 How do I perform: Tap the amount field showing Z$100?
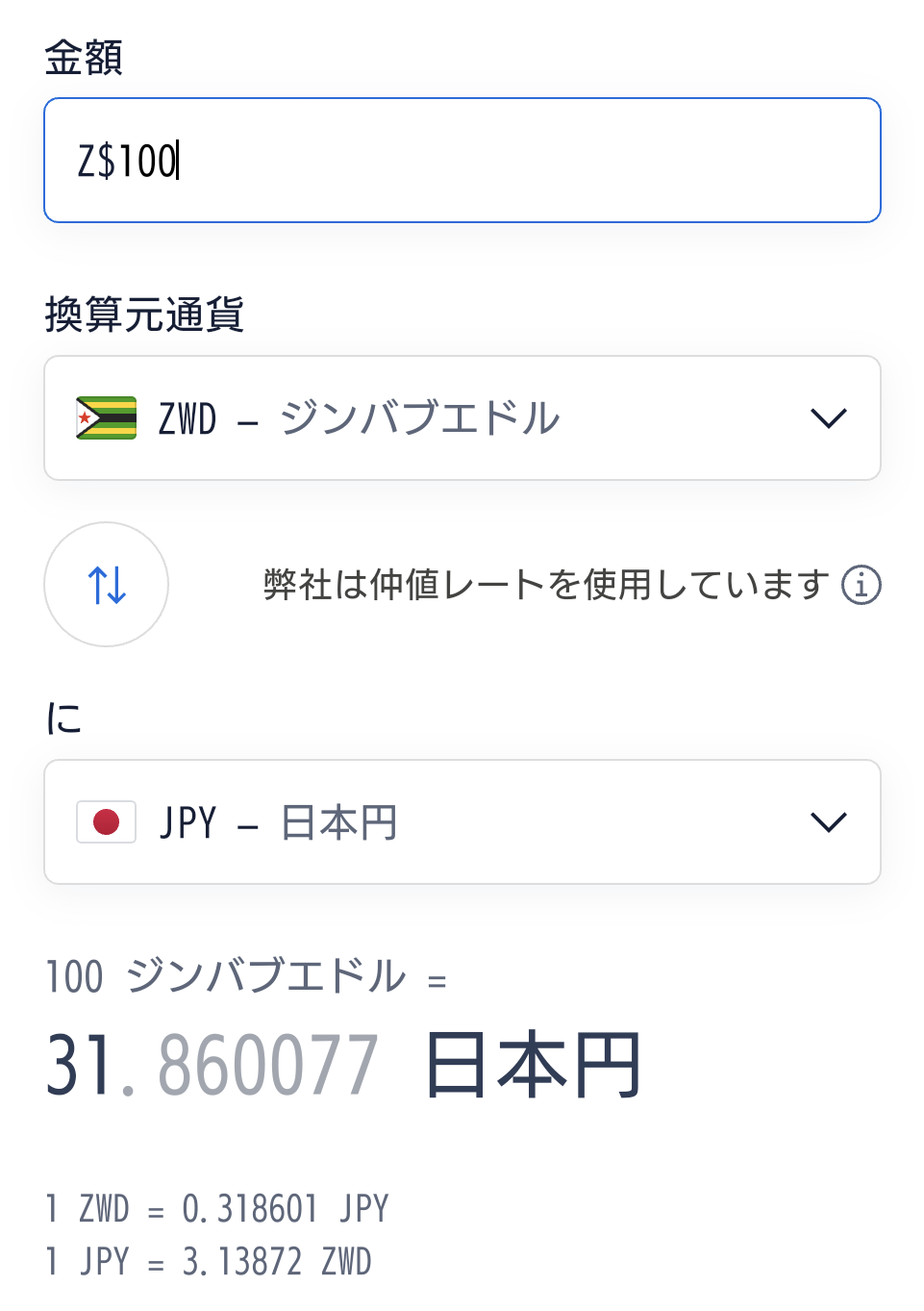pyautogui.click(x=462, y=161)
